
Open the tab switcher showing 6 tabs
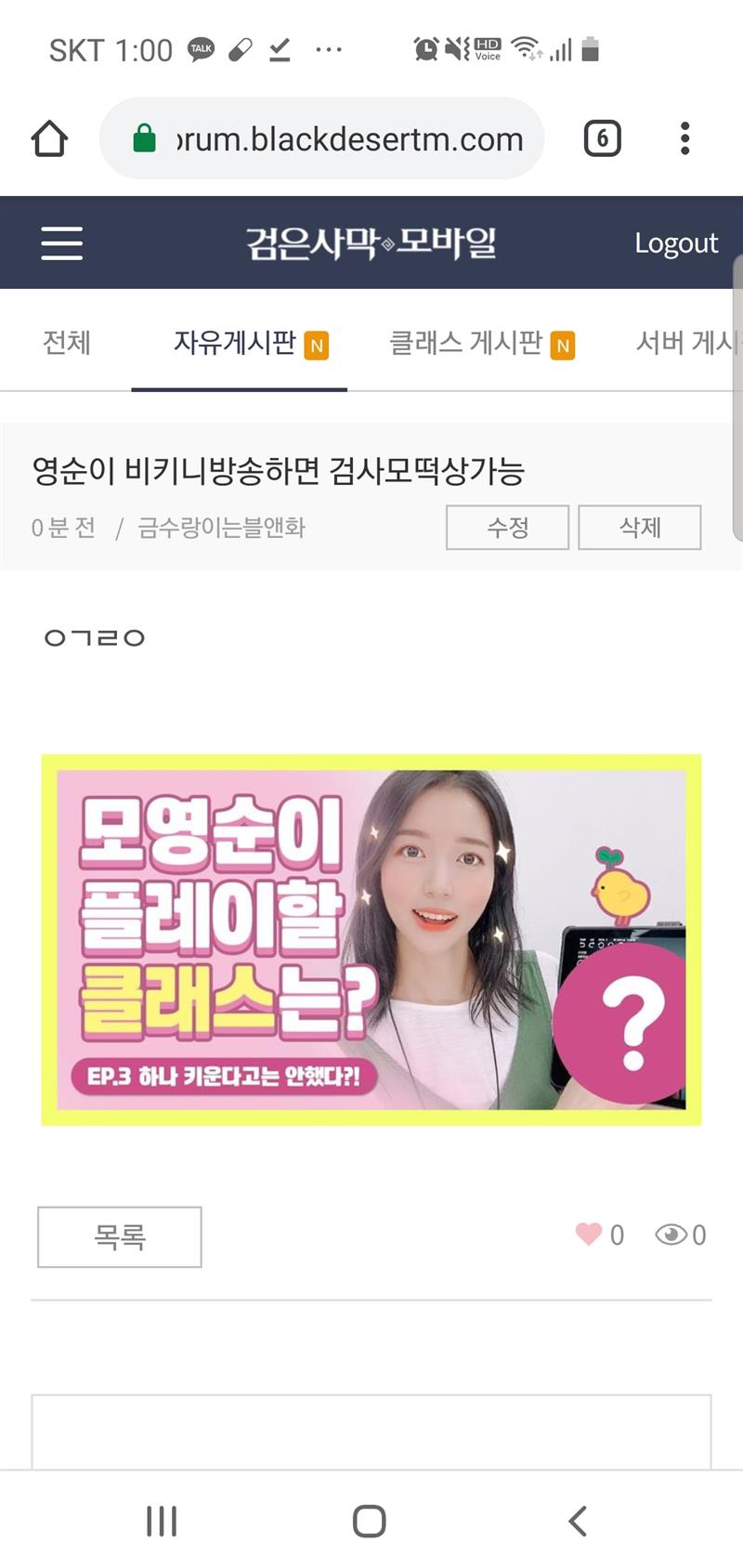click(x=602, y=139)
